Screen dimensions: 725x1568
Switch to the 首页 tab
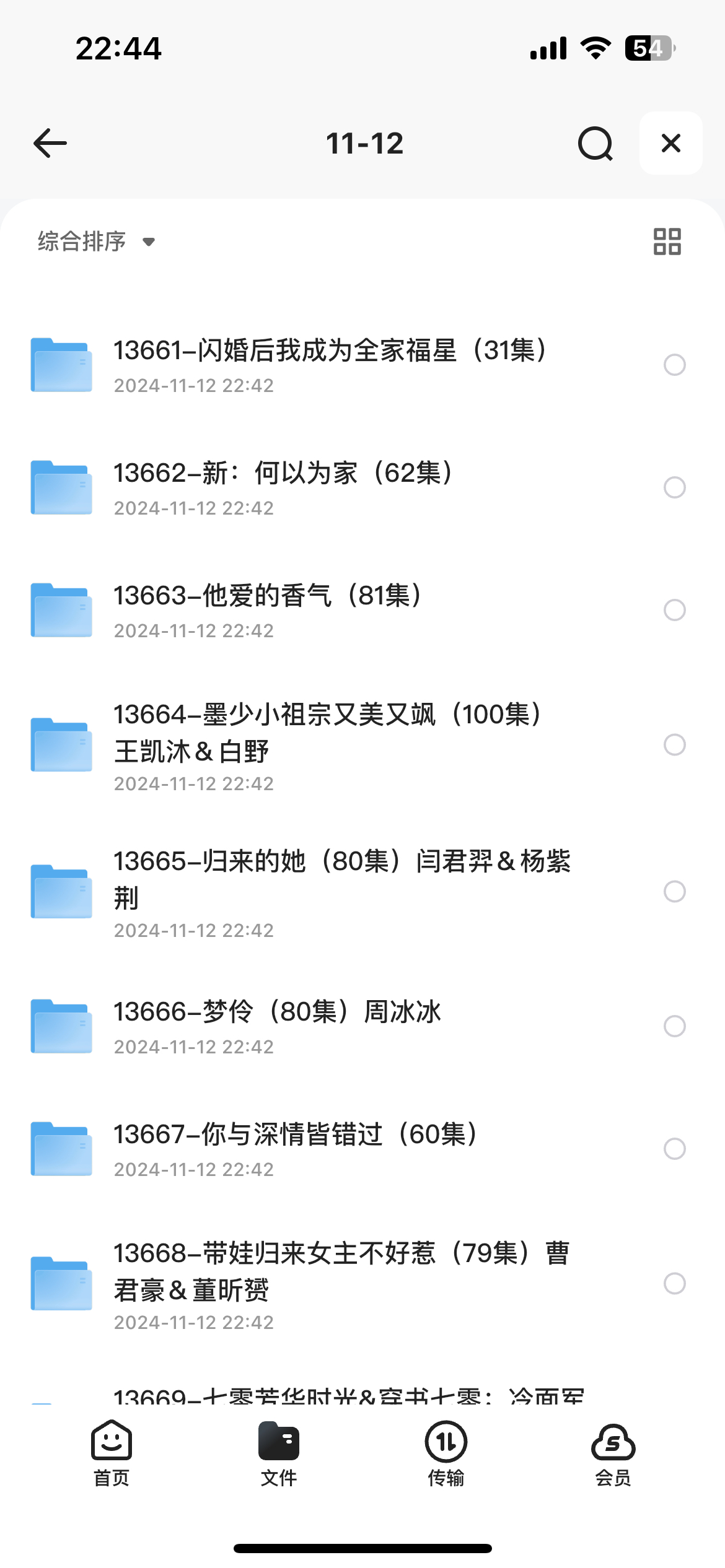(112, 1453)
